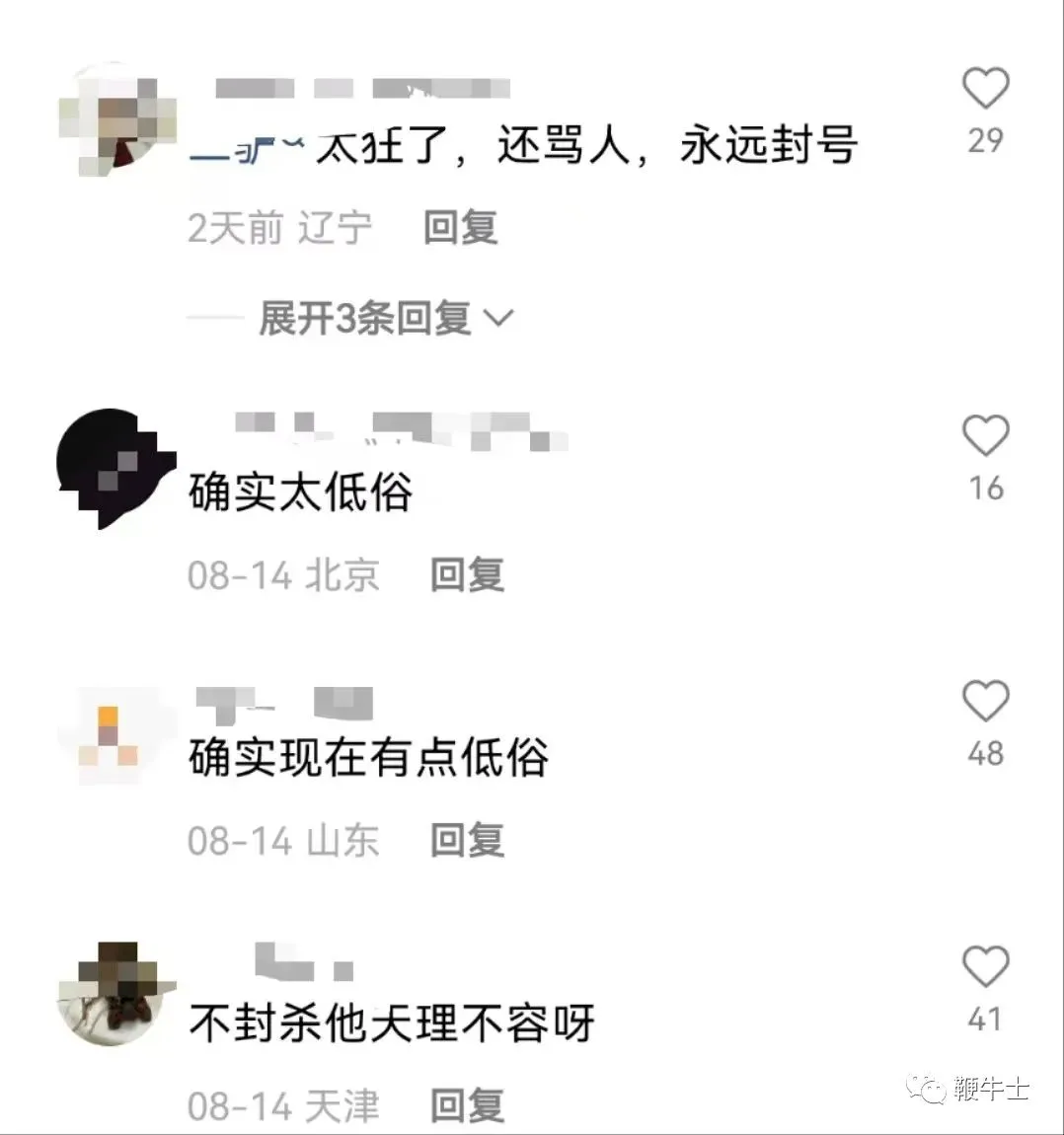Reply to the 天津 comment

(x=467, y=1106)
